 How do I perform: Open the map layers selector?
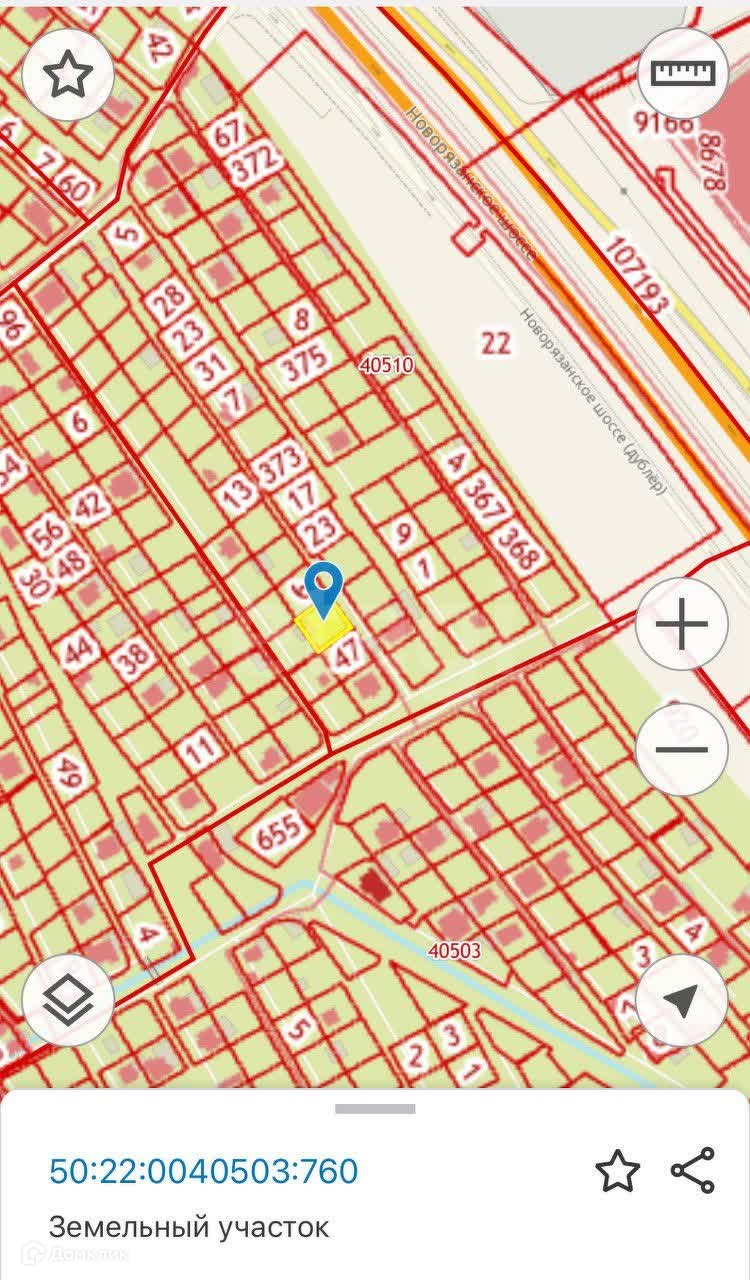coord(68,1001)
